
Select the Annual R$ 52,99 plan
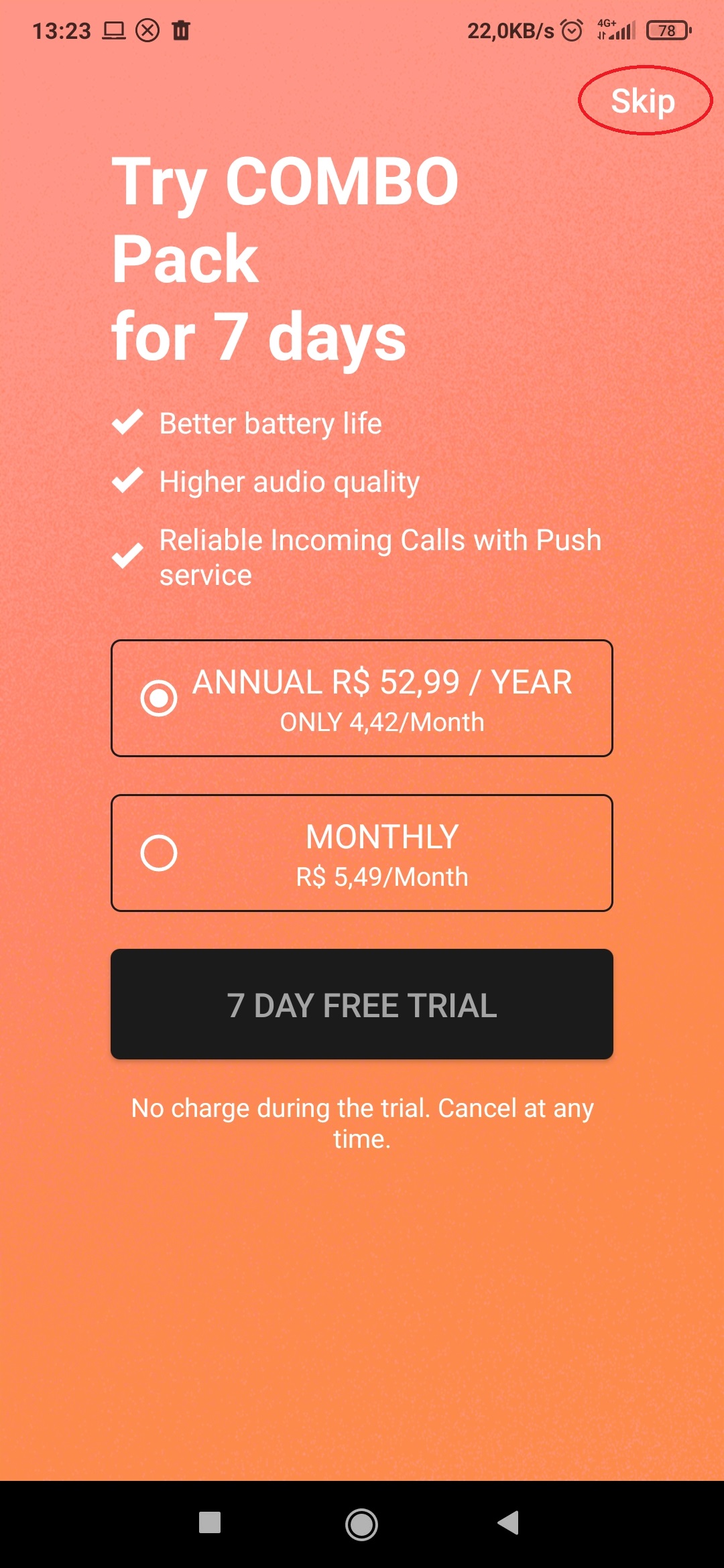pos(362,698)
